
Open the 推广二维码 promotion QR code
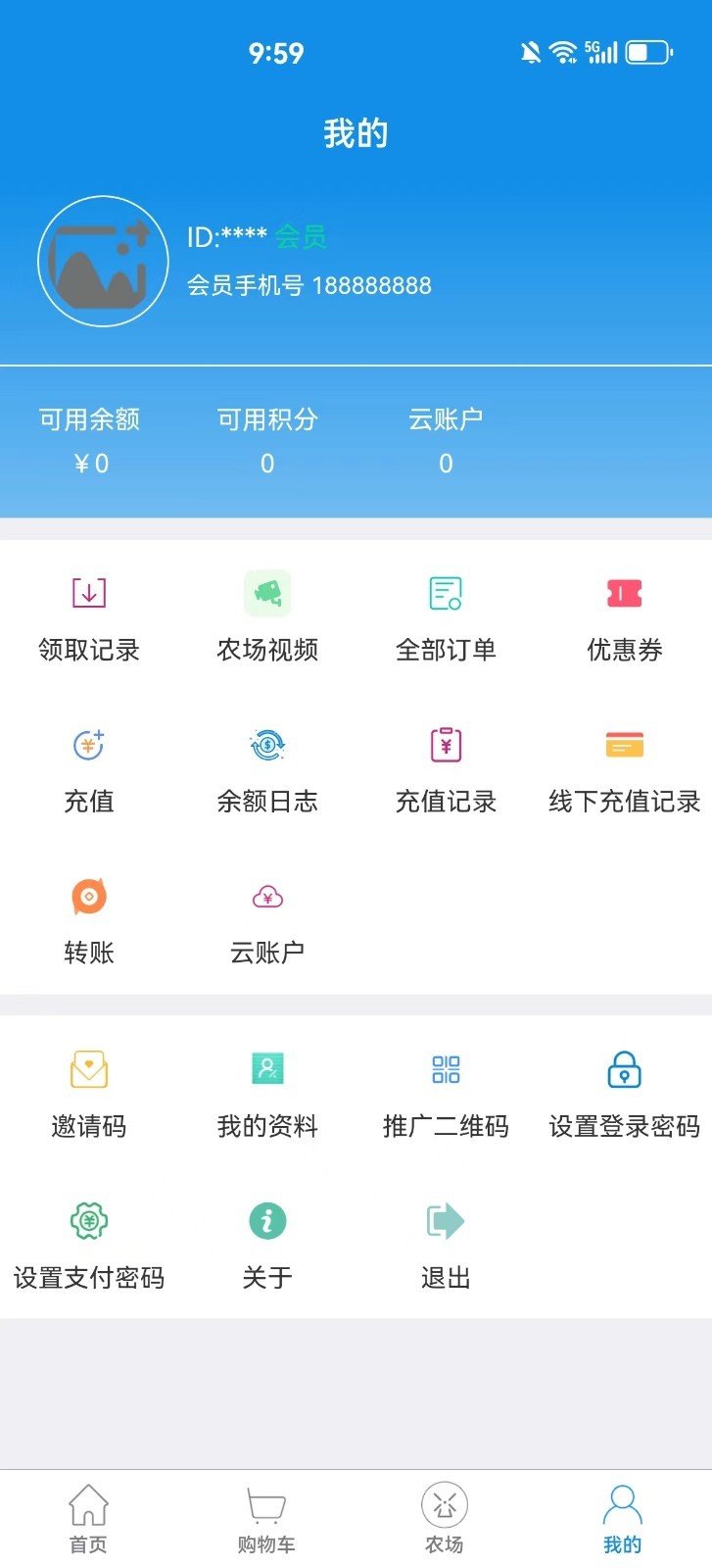[445, 1091]
